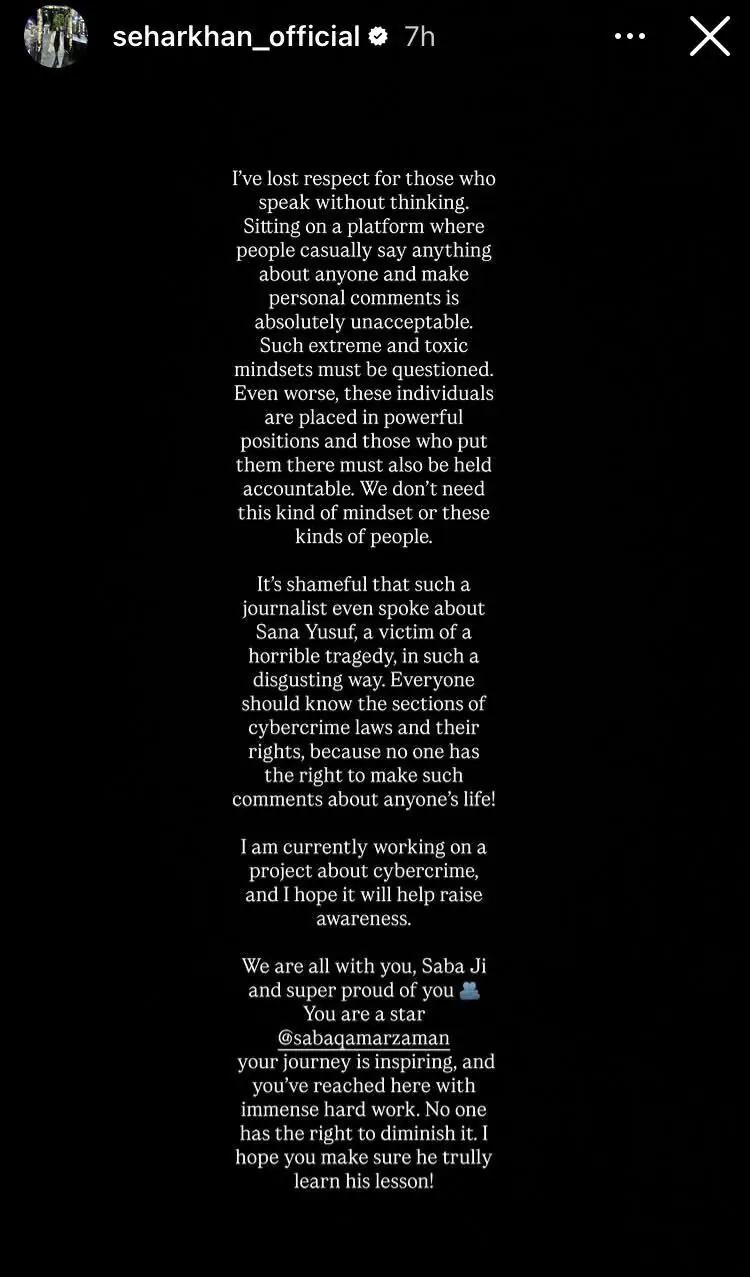Open seharkhan_official profile picture

56,37
